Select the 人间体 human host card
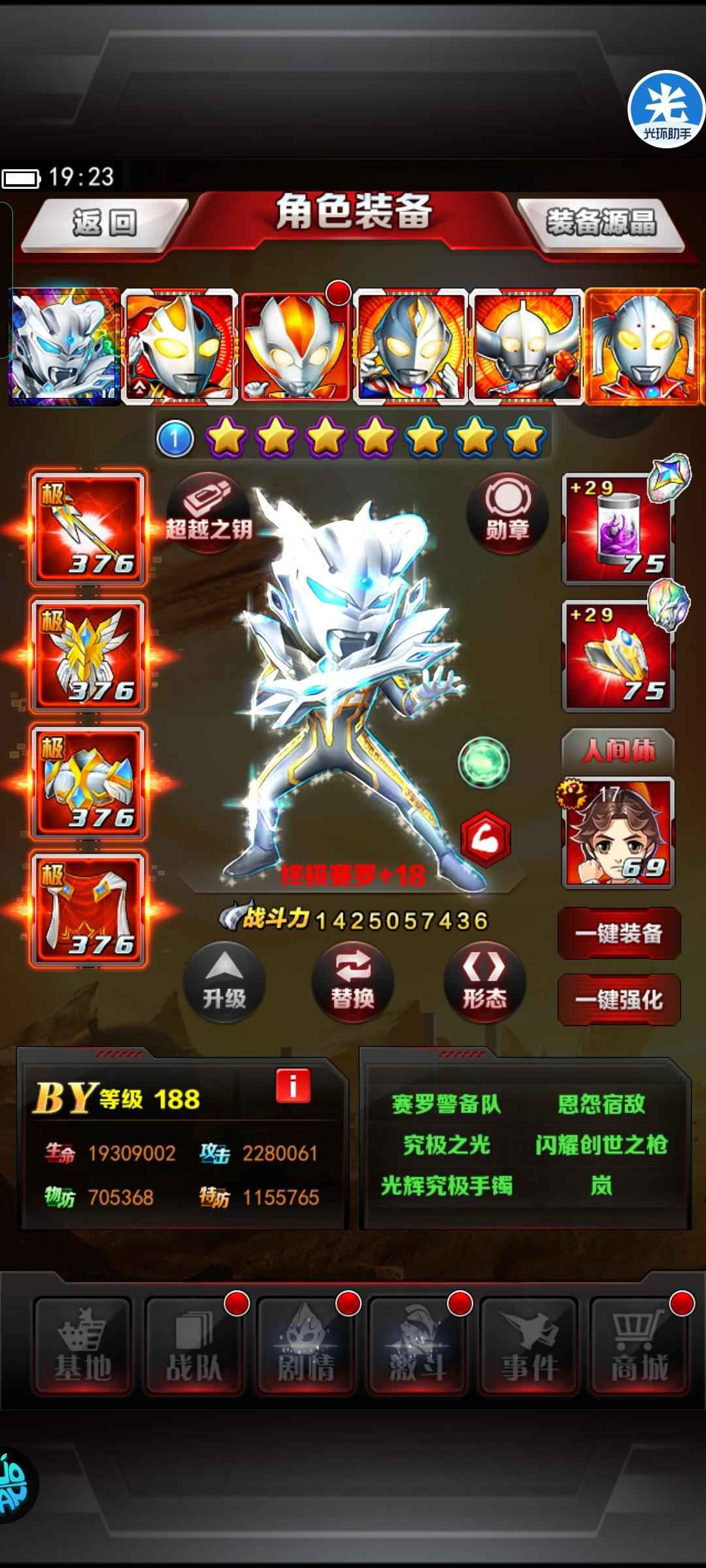Viewport: 706px width, 1568px height. pyautogui.click(x=618, y=832)
